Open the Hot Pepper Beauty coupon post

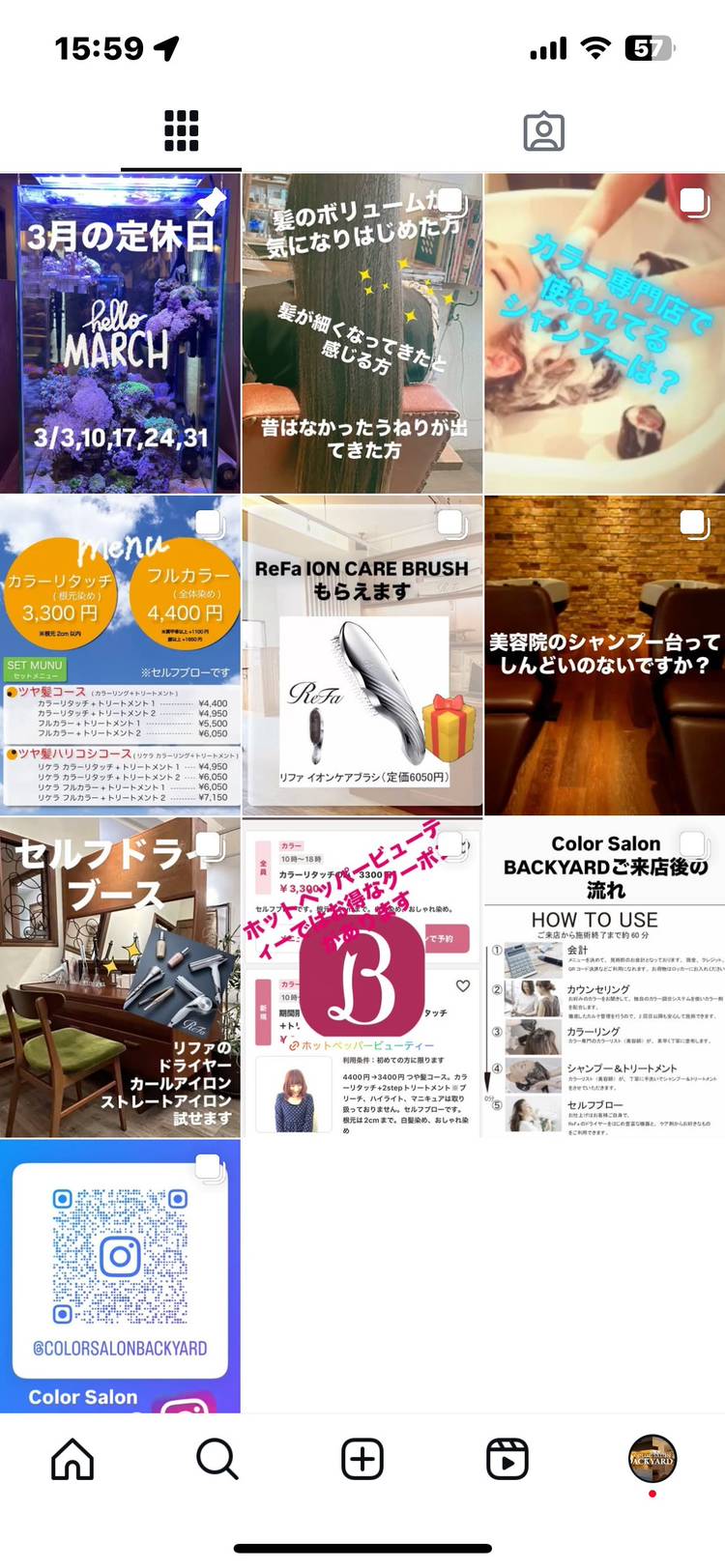(x=362, y=977)
